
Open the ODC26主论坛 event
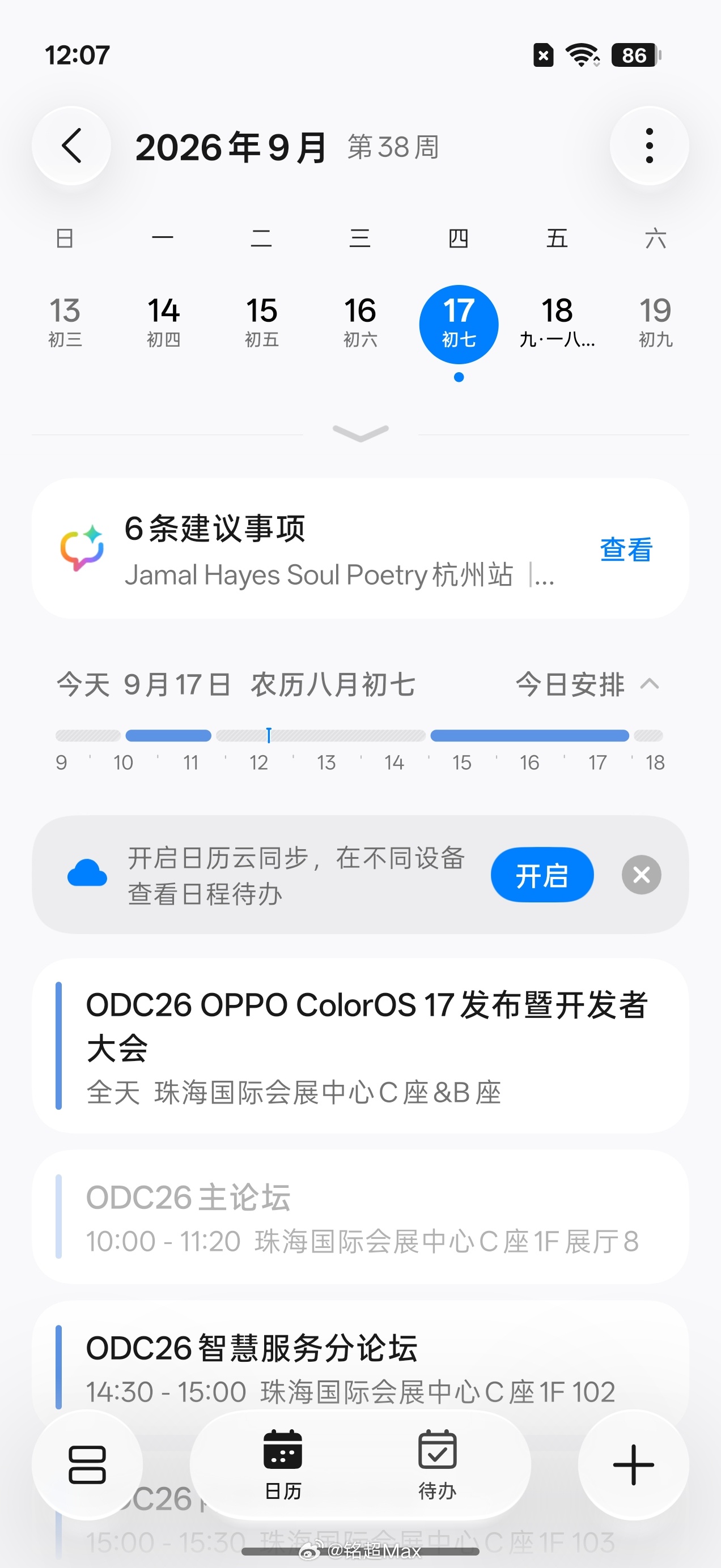360,1217
